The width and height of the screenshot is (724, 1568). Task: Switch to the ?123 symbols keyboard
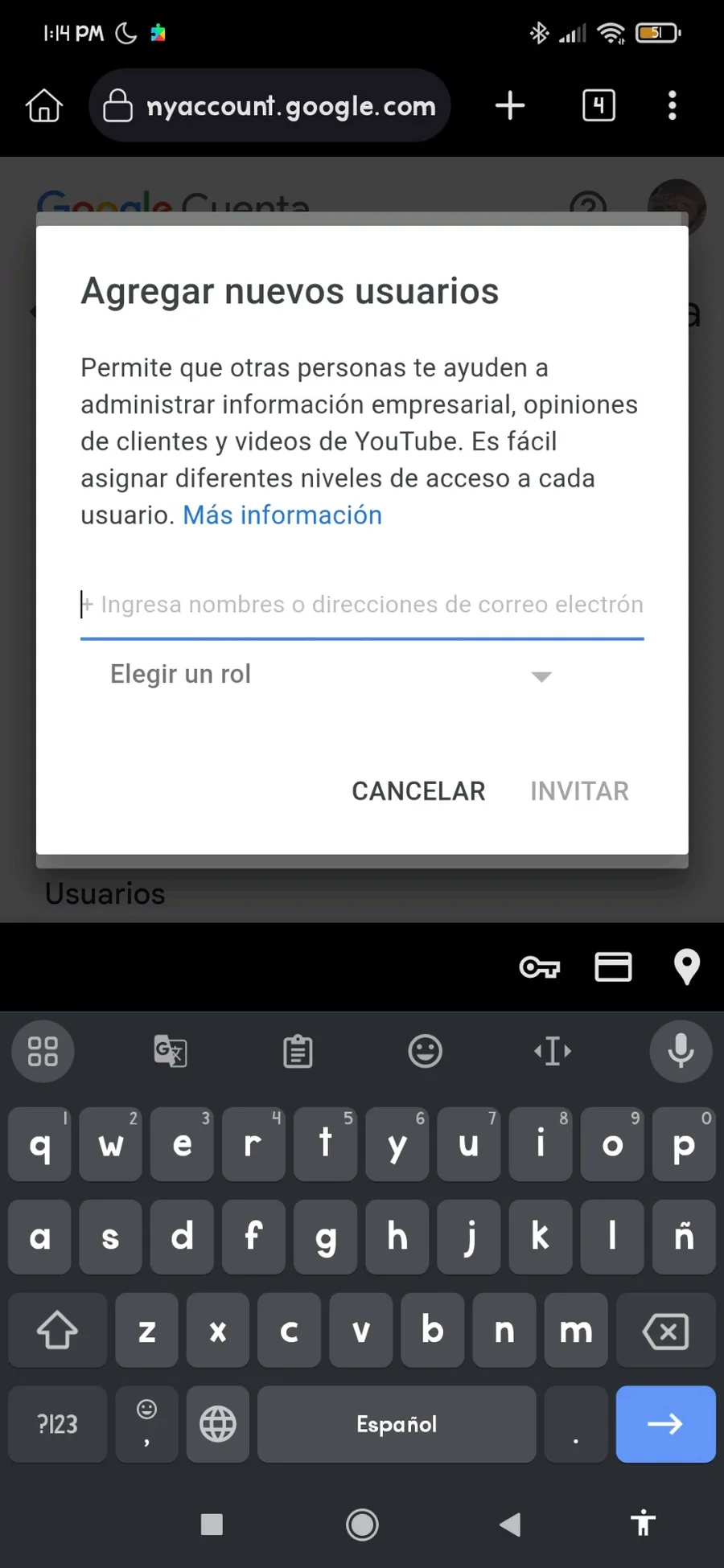point(57,1424)
